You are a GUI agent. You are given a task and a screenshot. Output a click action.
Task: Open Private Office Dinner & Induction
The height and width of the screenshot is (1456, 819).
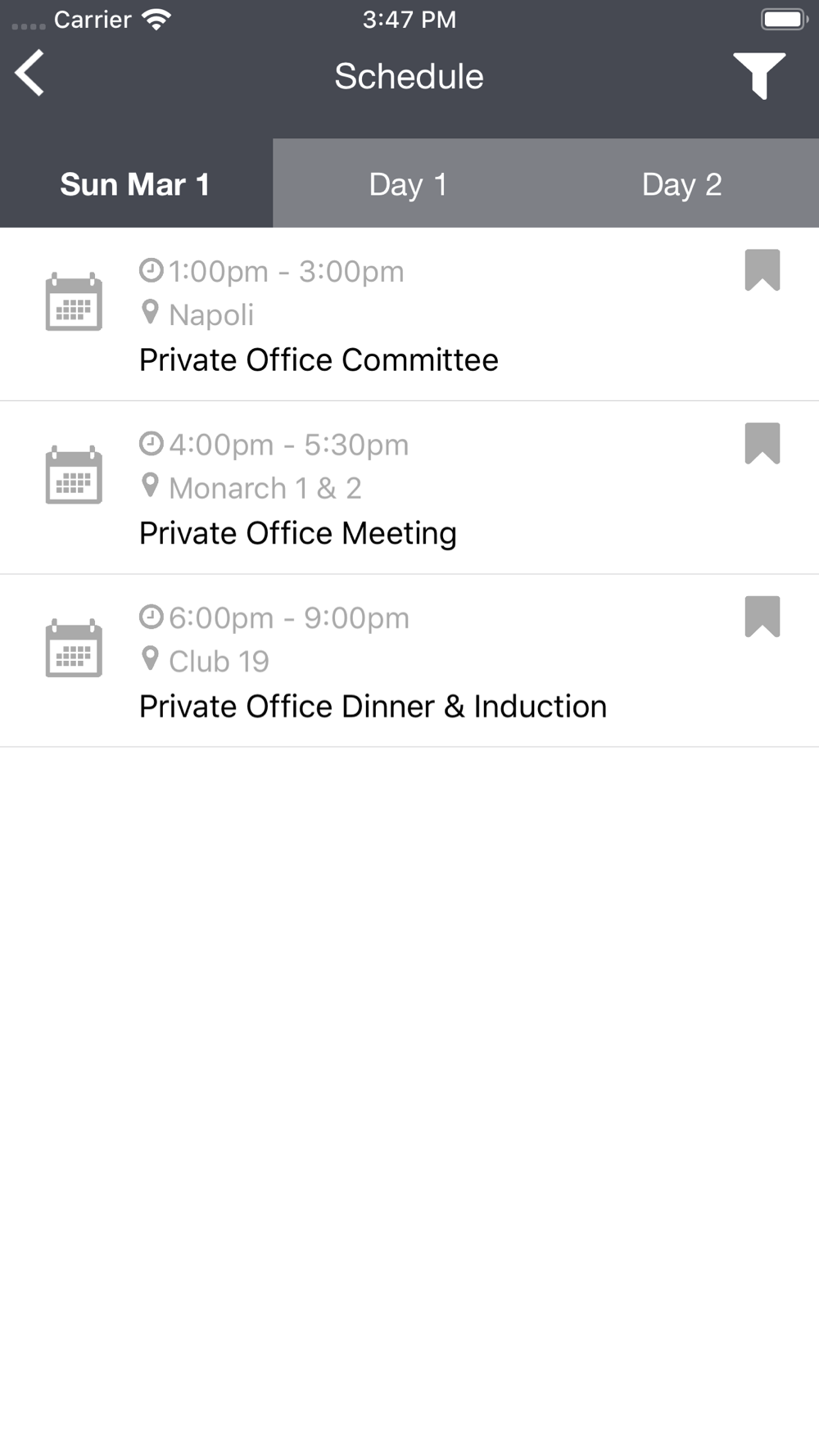click(x=409, y=661)
